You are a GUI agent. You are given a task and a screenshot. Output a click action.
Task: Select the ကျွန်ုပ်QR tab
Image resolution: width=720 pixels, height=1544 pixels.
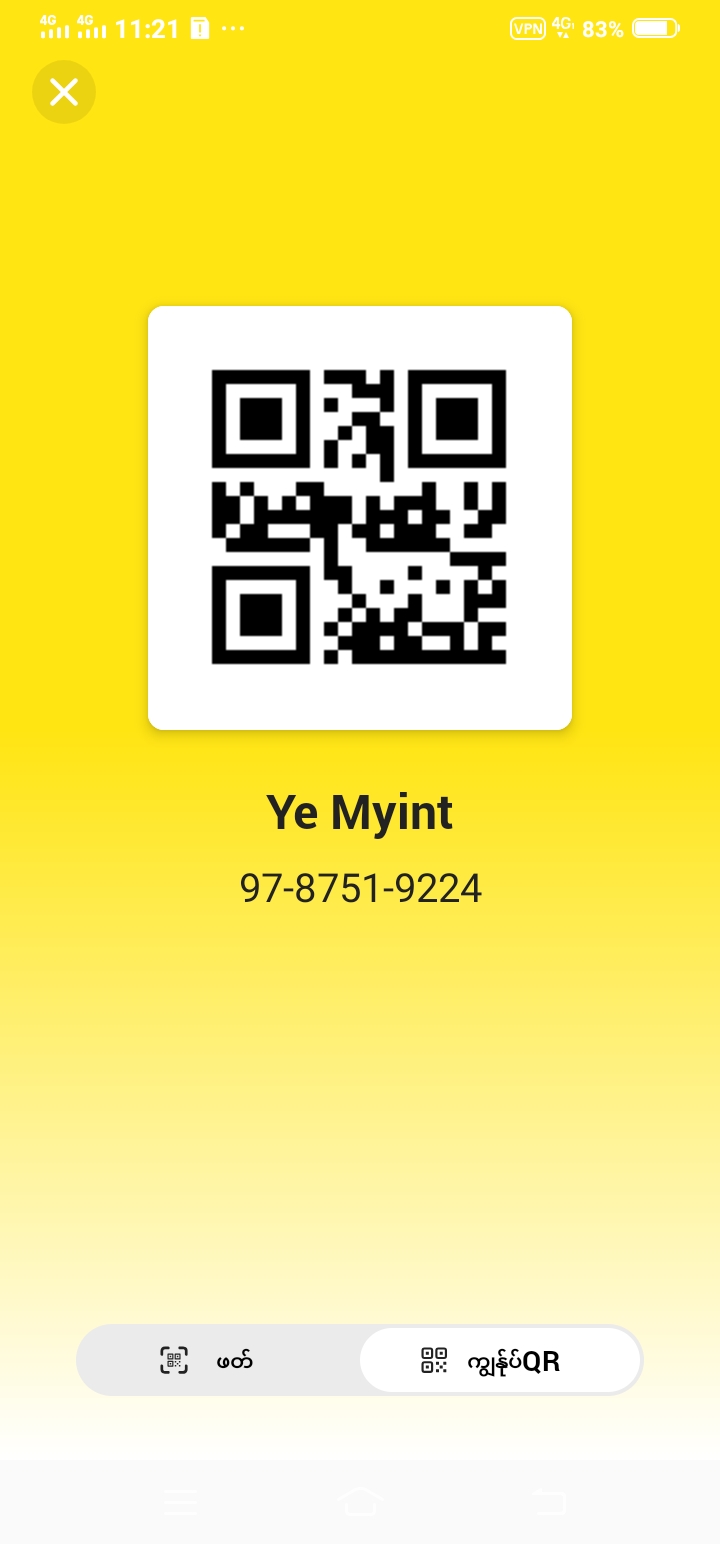500,1360
